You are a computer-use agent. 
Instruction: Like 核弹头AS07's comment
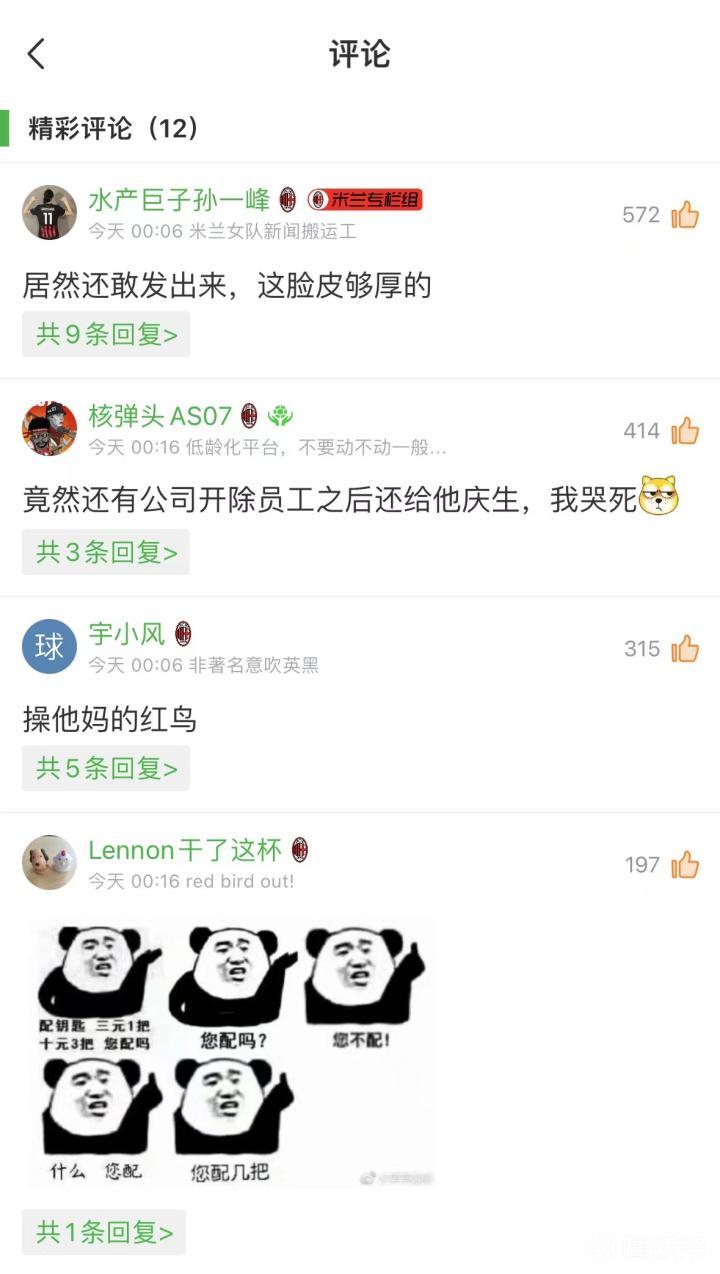[x=685, y=431]
